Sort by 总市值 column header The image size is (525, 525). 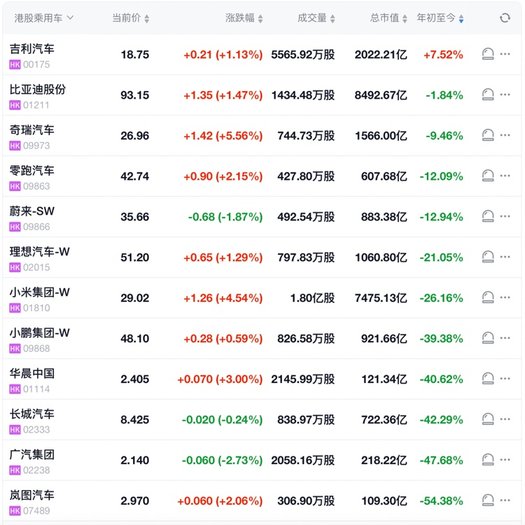click(x=388, y=18)
